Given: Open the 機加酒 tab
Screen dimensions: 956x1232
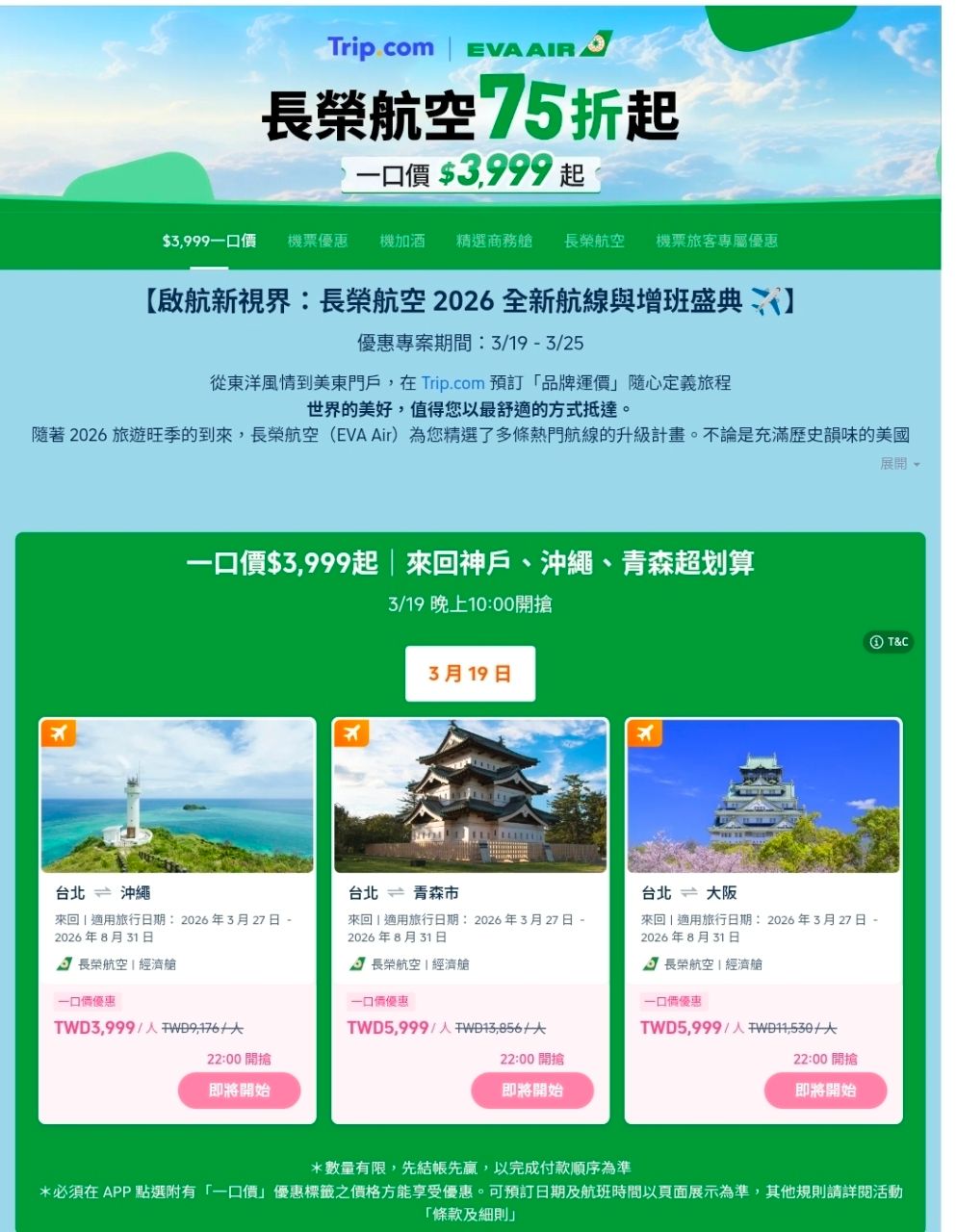Looking at the screenshot, I should [402, 241].
